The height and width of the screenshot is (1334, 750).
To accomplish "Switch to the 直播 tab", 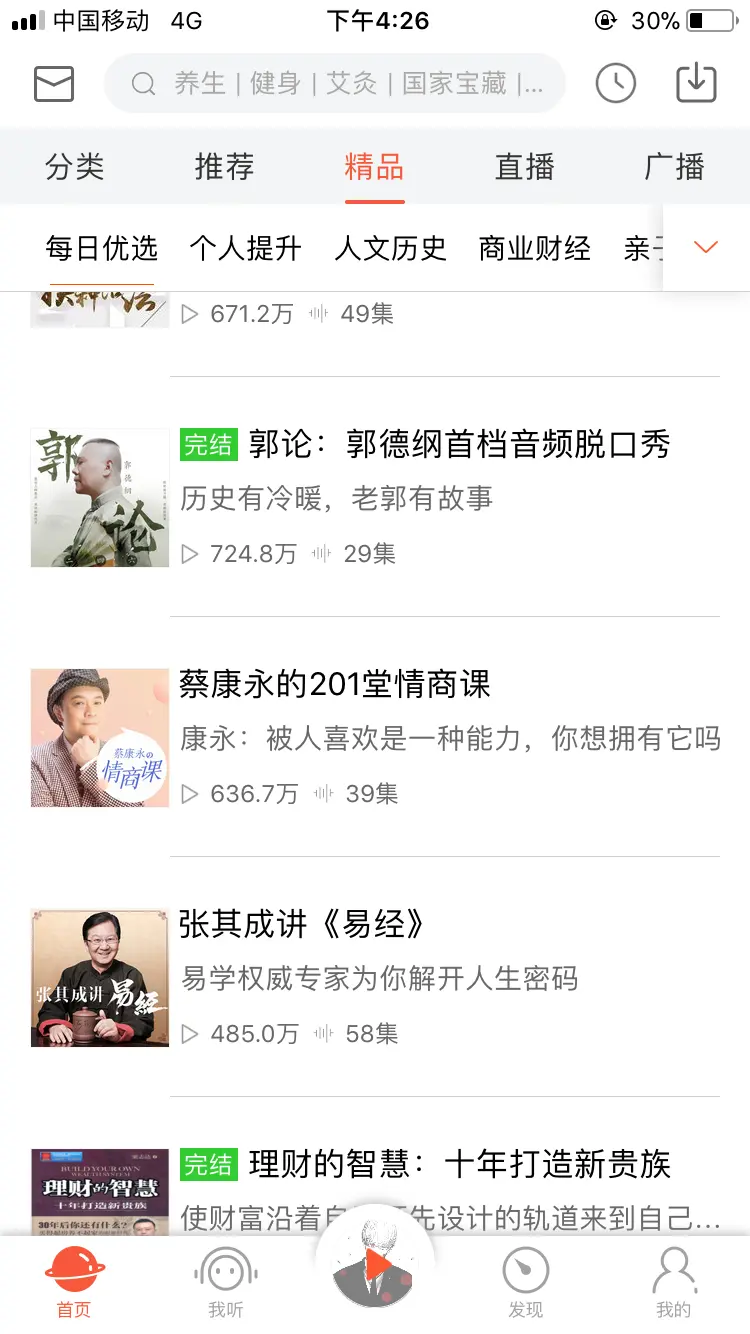I will (x=524, y=167).
